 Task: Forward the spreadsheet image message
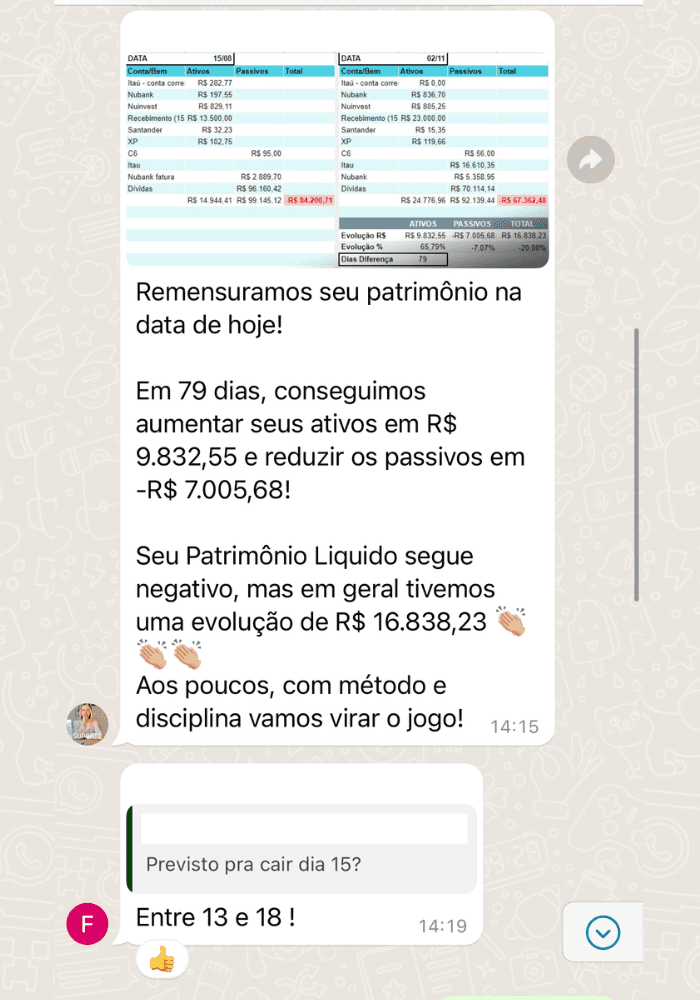coord(590,159)
